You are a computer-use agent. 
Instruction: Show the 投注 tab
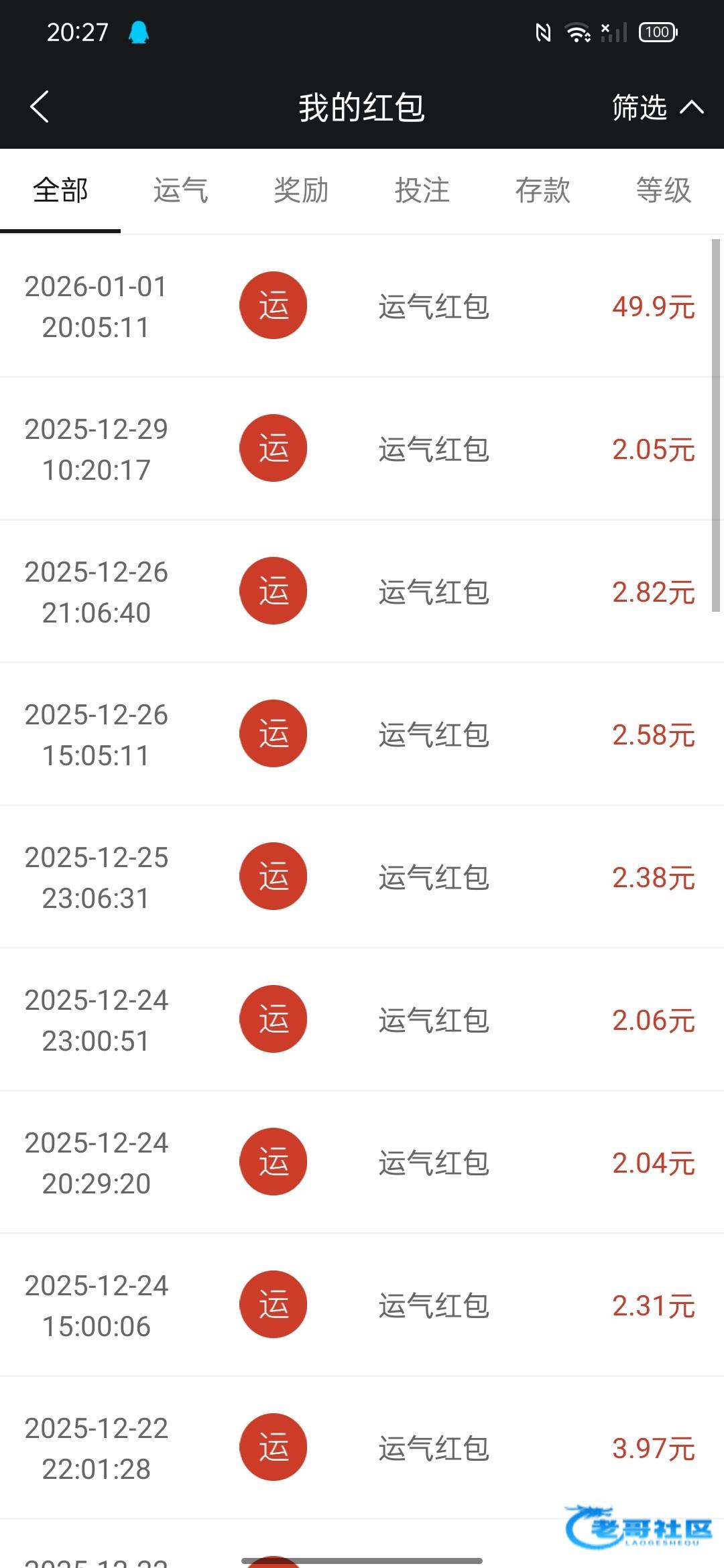[x=422, y=190]
